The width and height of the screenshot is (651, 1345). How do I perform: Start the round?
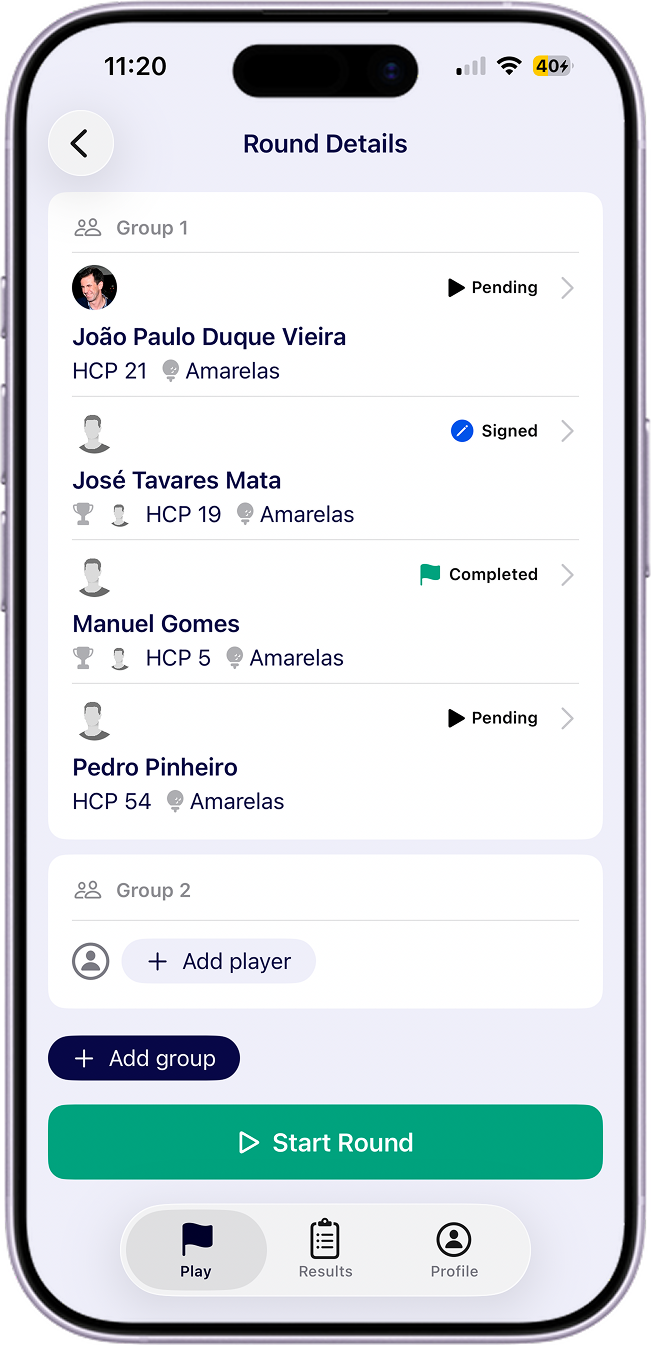tap(325, 1142)
